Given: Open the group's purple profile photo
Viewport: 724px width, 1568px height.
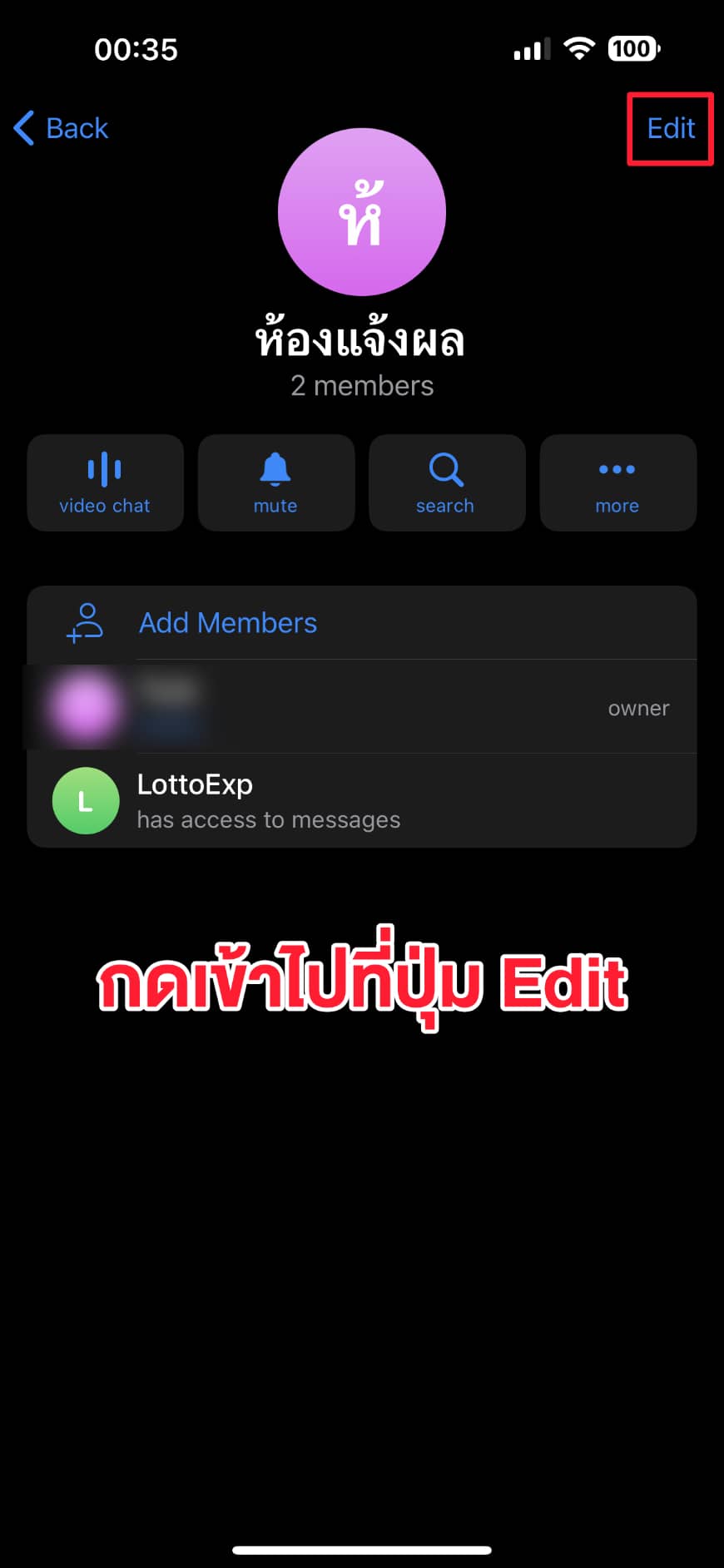Looking at the screenshot, I should 362,212.
